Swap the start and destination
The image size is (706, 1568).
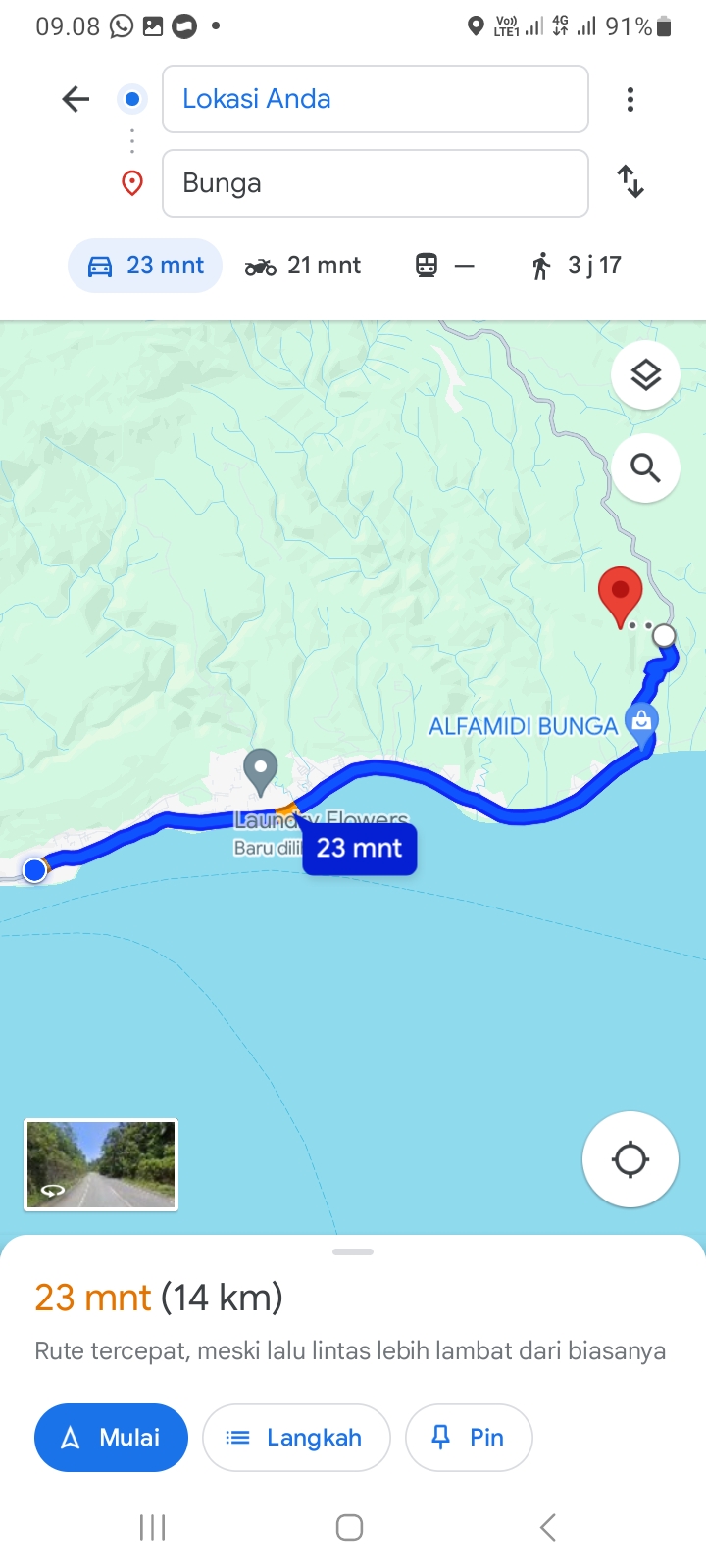point(630,182)
